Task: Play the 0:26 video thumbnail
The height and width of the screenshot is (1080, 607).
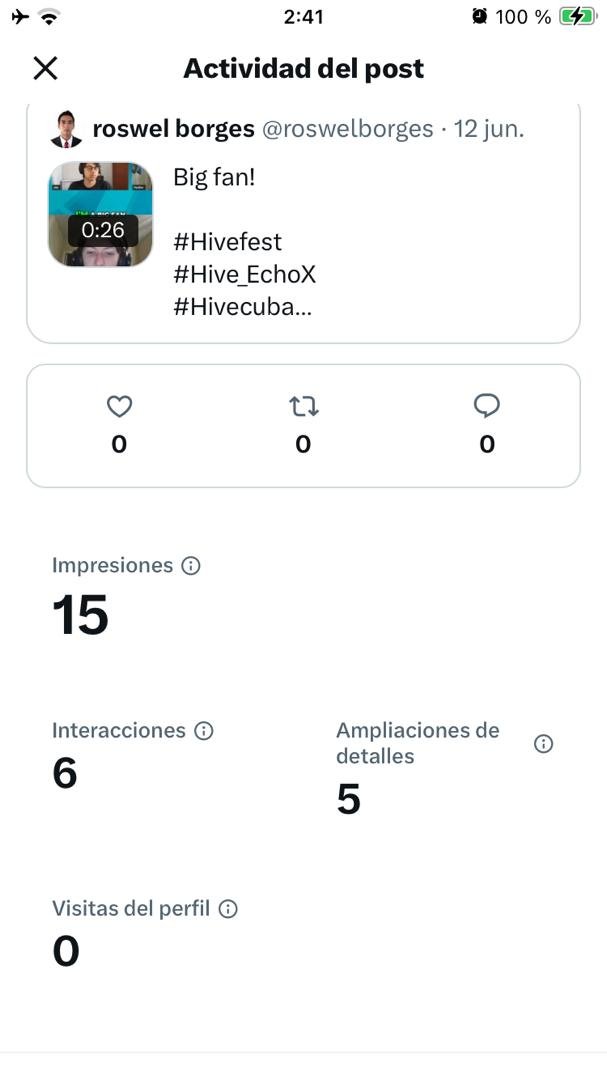Action: point(101,214)
